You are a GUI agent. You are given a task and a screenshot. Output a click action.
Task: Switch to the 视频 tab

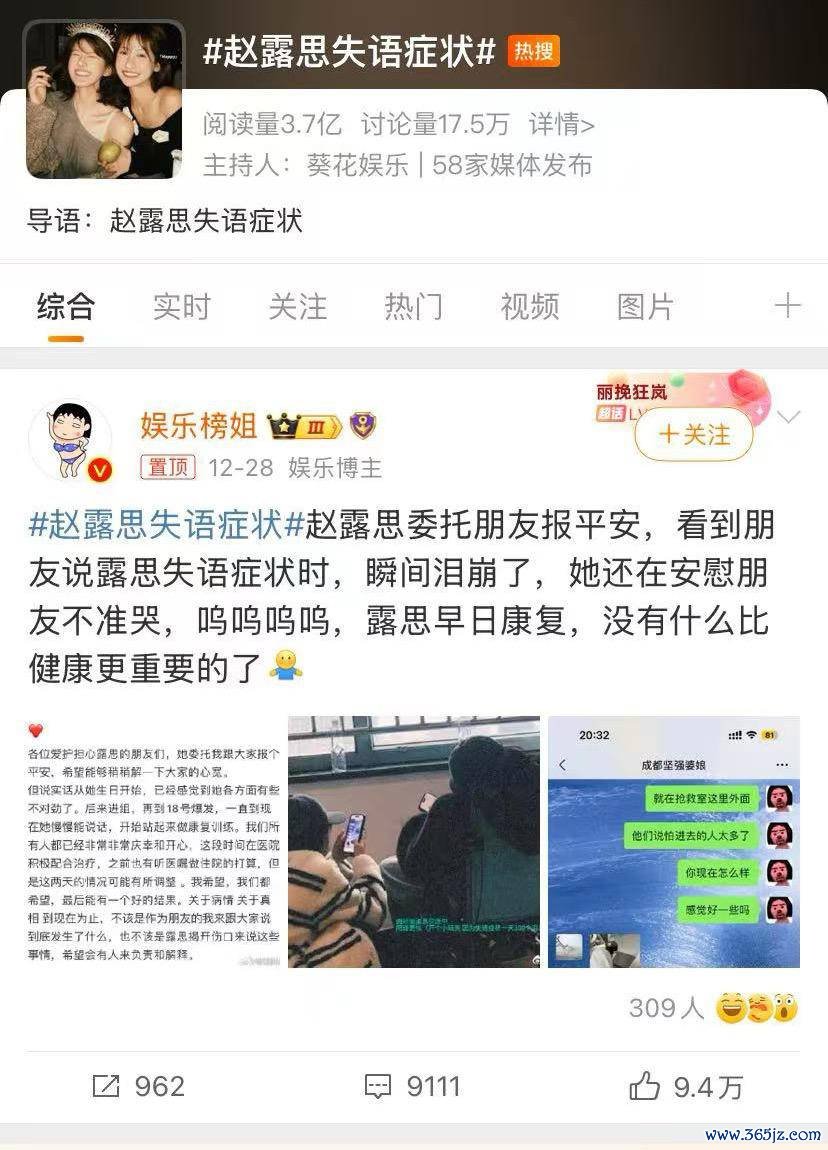[530, 306]
